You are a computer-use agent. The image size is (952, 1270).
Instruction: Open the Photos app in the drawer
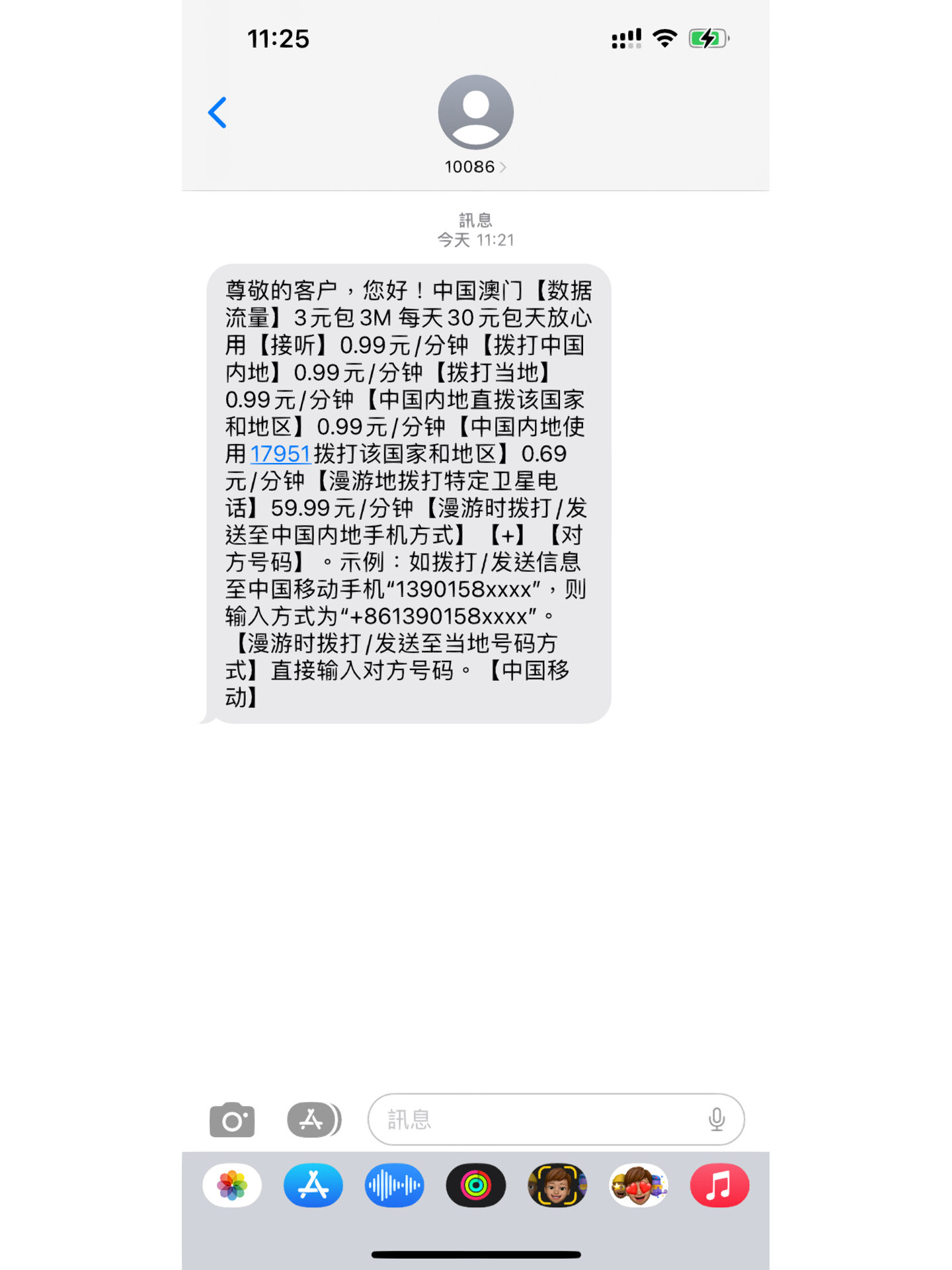point(232,1185)
